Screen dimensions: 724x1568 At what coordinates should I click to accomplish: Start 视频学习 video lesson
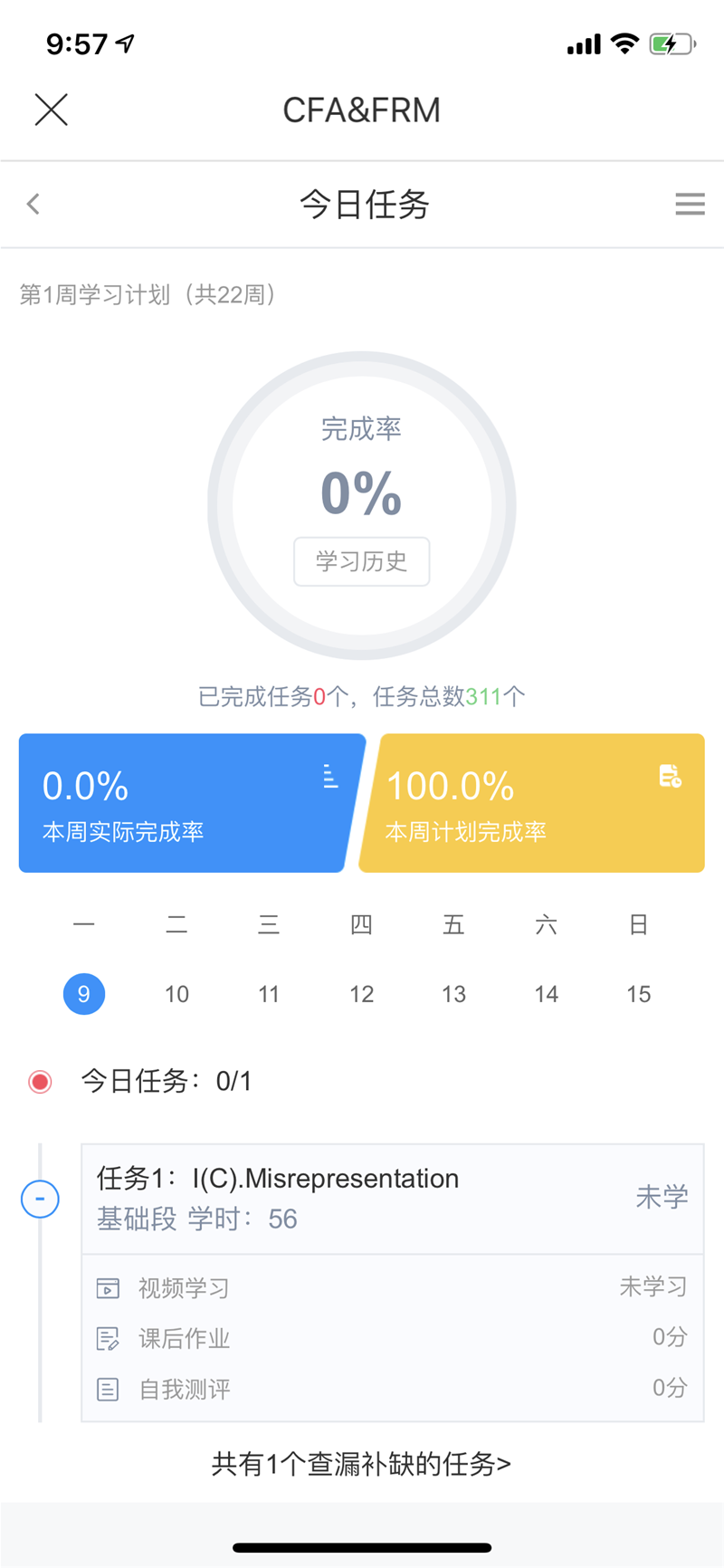tap(393, 1287)
